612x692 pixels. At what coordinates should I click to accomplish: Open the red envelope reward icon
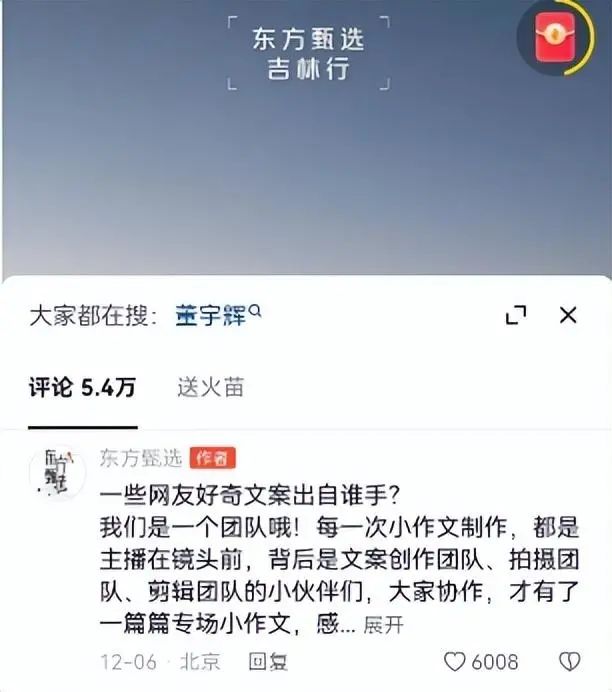(549, 38)
